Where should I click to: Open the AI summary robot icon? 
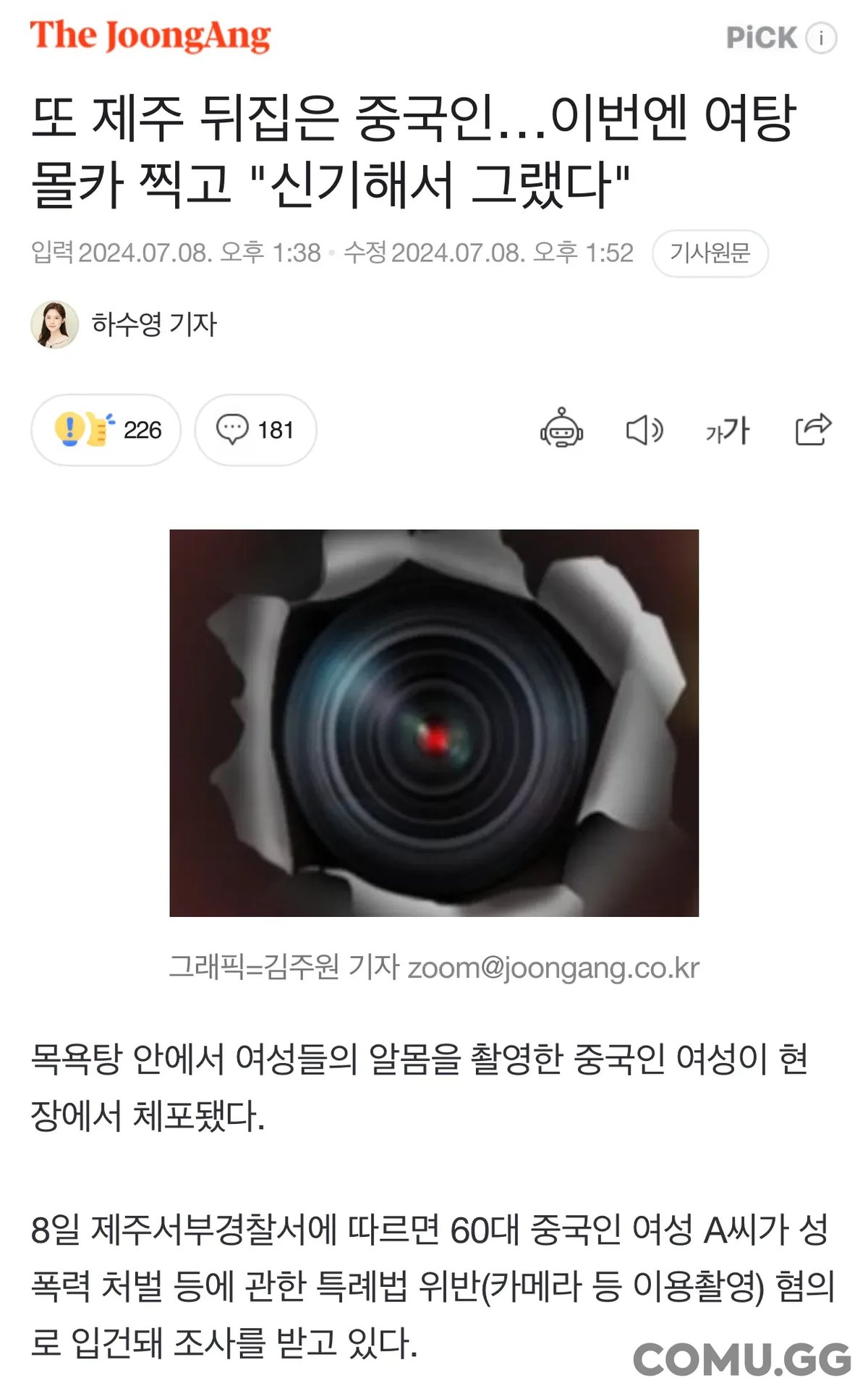pos(561,429)
